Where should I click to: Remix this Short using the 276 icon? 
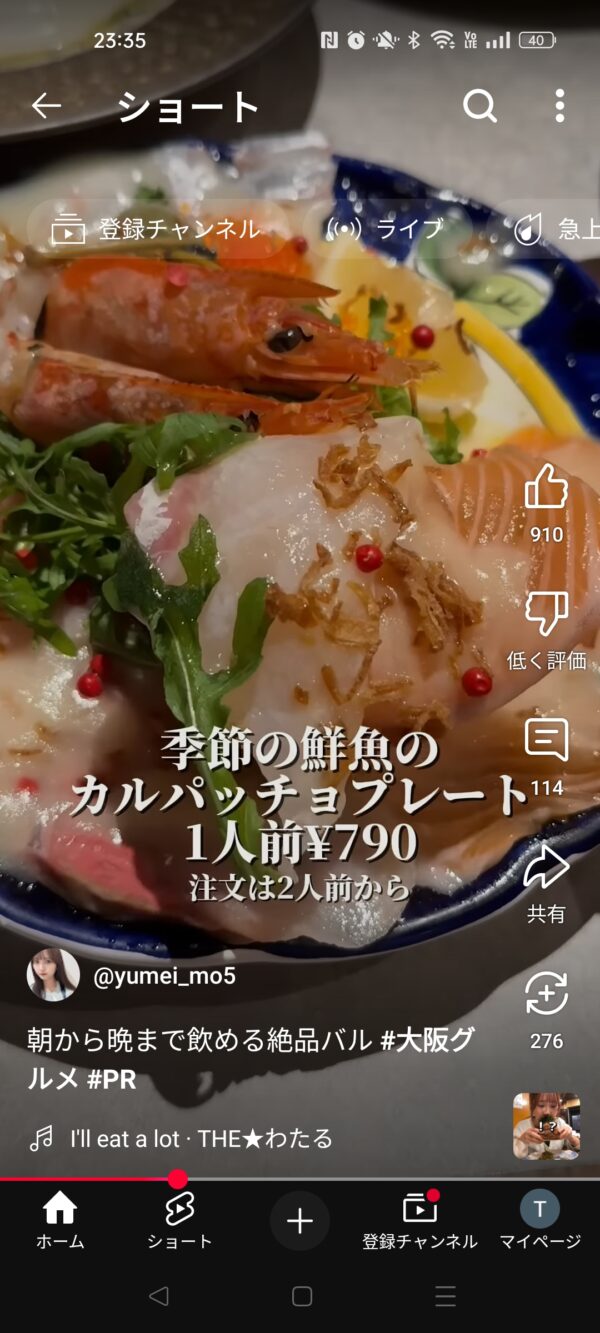coord(546,995)
